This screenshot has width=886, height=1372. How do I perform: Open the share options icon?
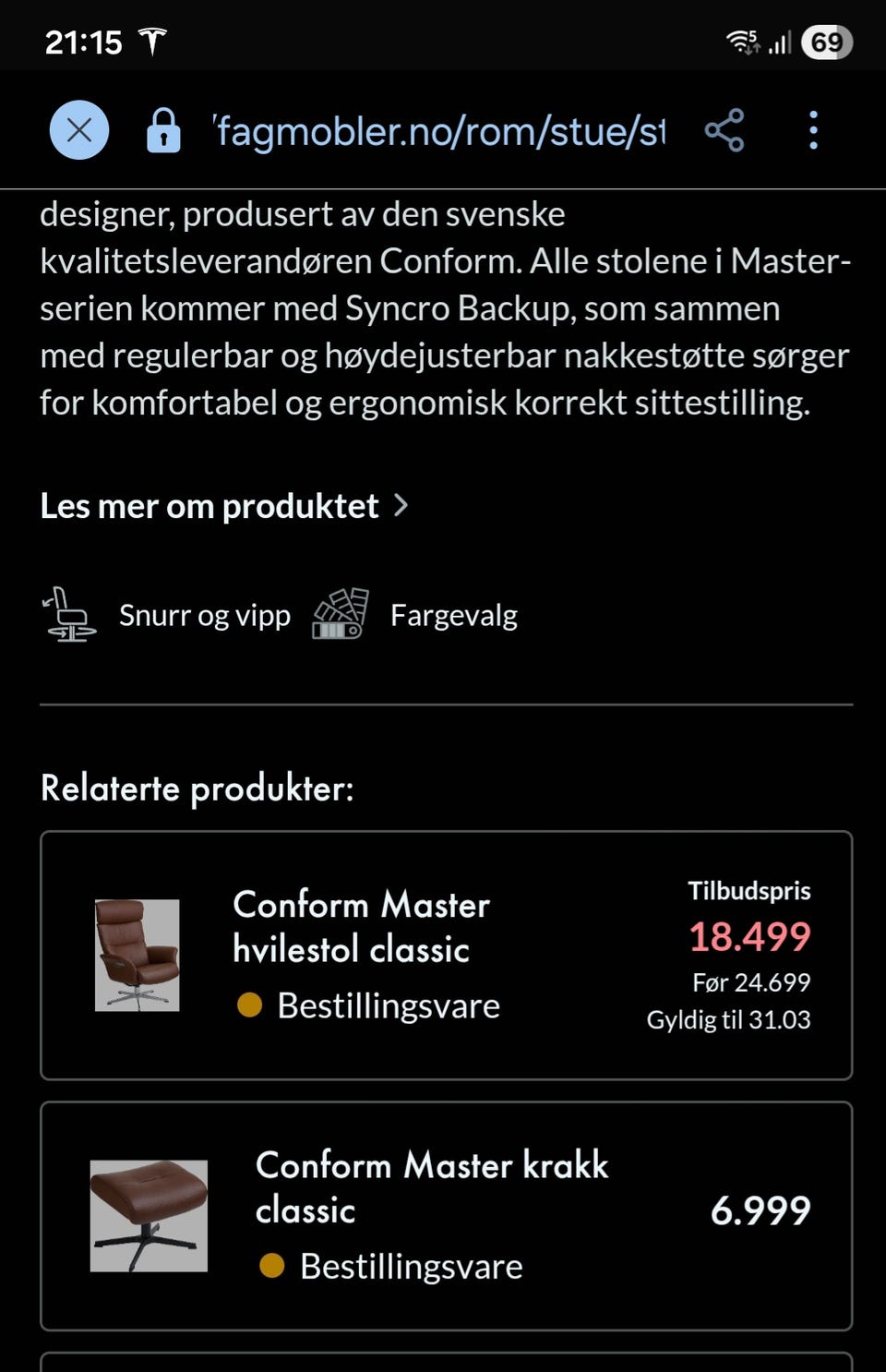(724, 130)
